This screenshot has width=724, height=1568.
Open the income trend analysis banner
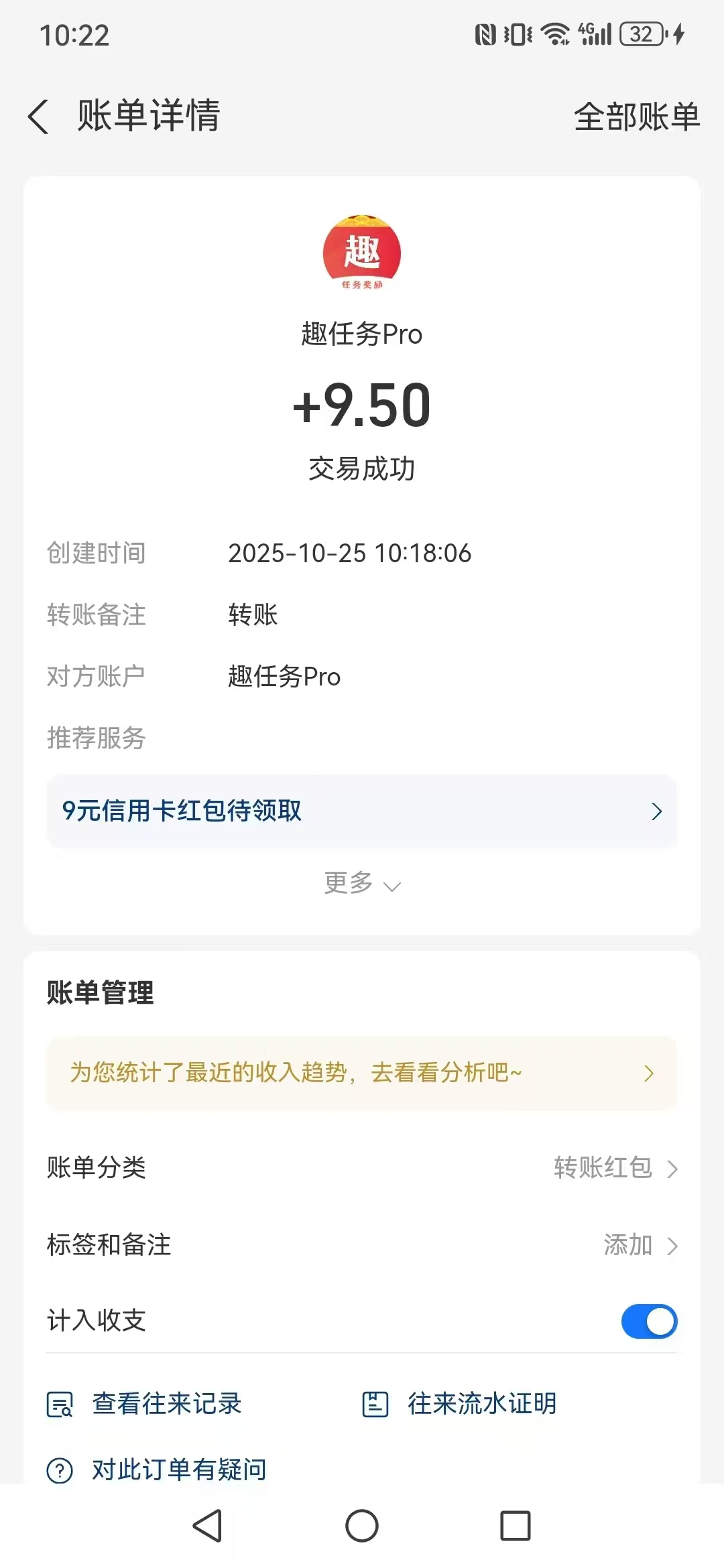tap(362, 1072)
